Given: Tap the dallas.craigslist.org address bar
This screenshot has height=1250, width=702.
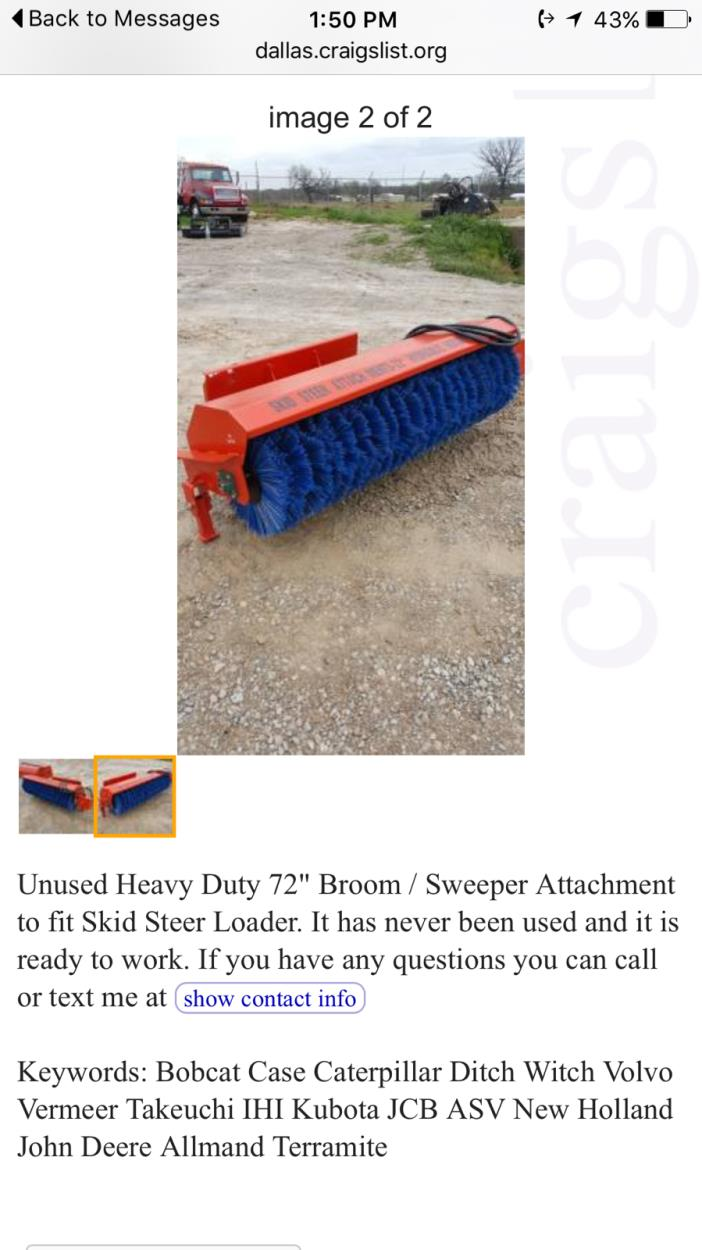Looking at the screenshot, I should click(x=350, y=50).
